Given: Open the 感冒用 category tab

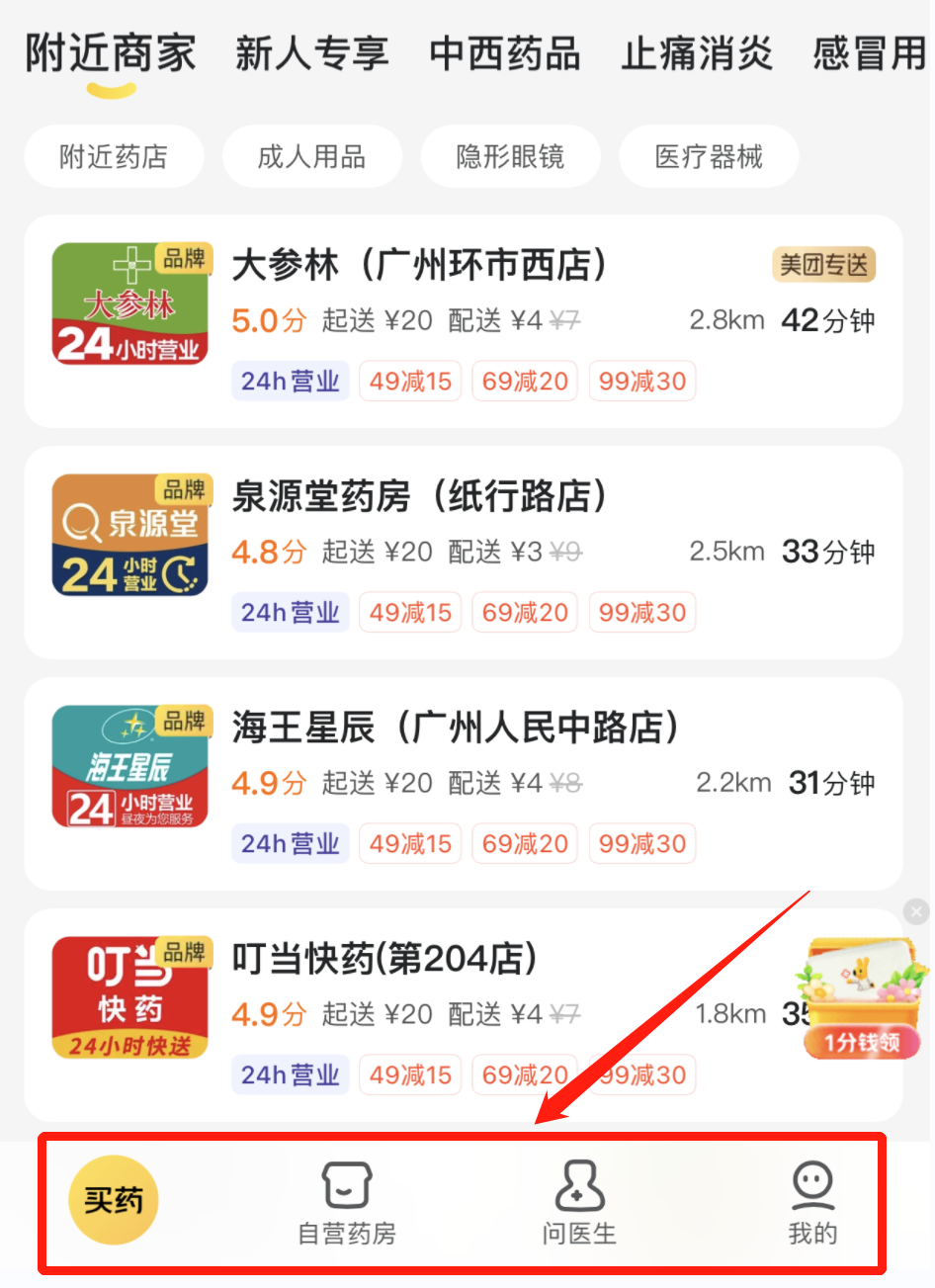Looking at the screenshot, I should tap(870, 53).
